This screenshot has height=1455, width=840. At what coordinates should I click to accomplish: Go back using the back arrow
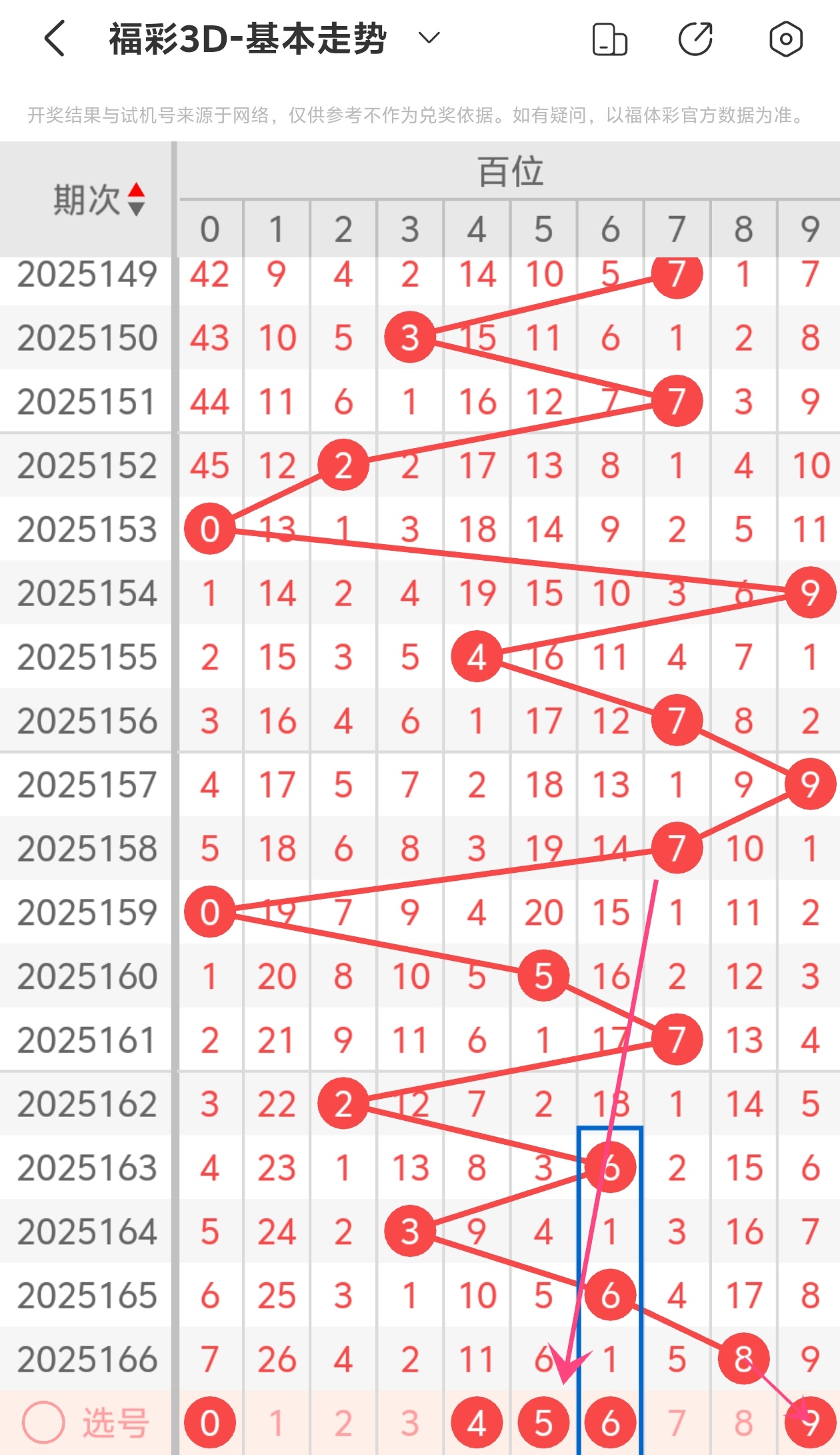point(55,38)
